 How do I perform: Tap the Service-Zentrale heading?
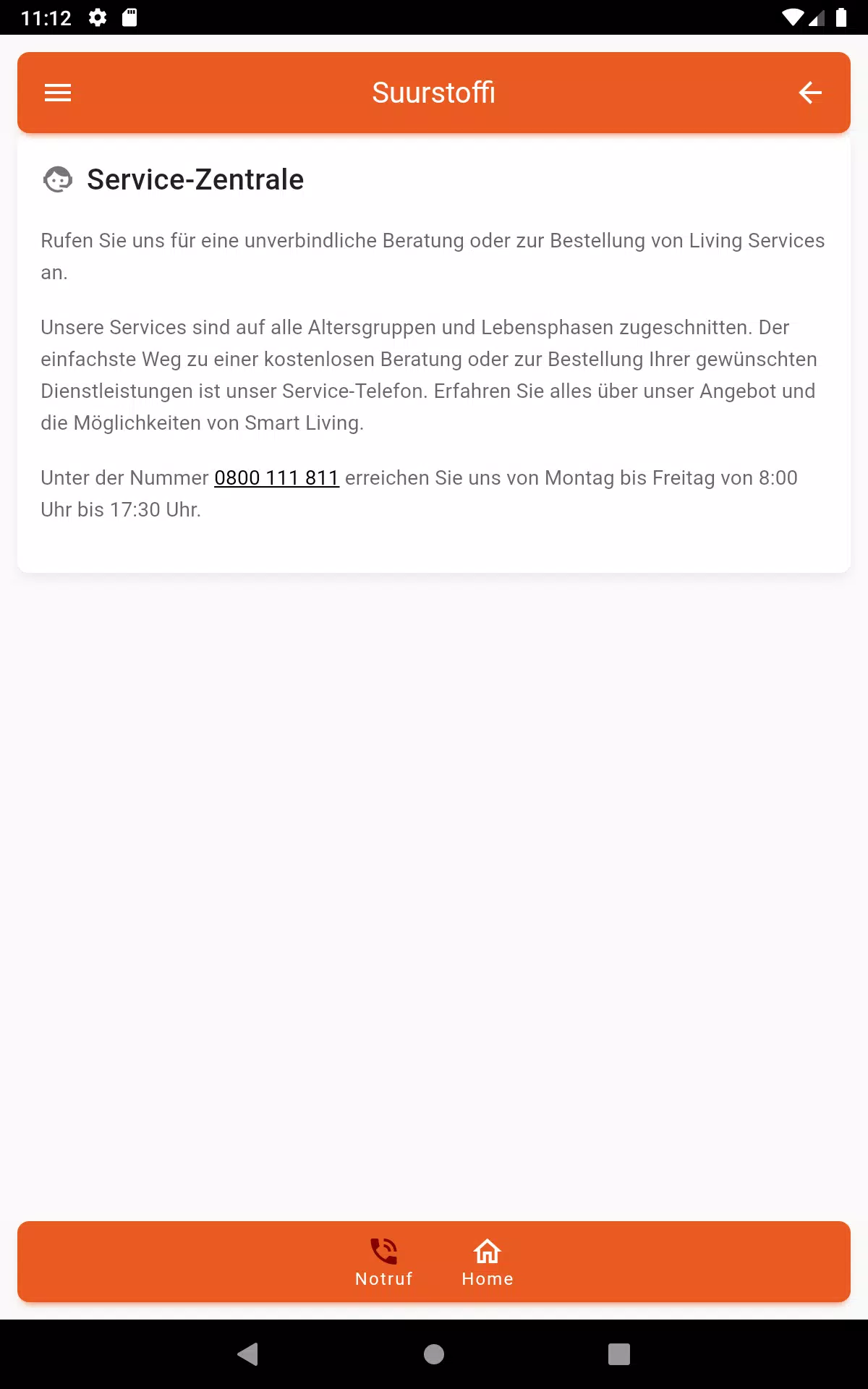(x=194, y=179)
